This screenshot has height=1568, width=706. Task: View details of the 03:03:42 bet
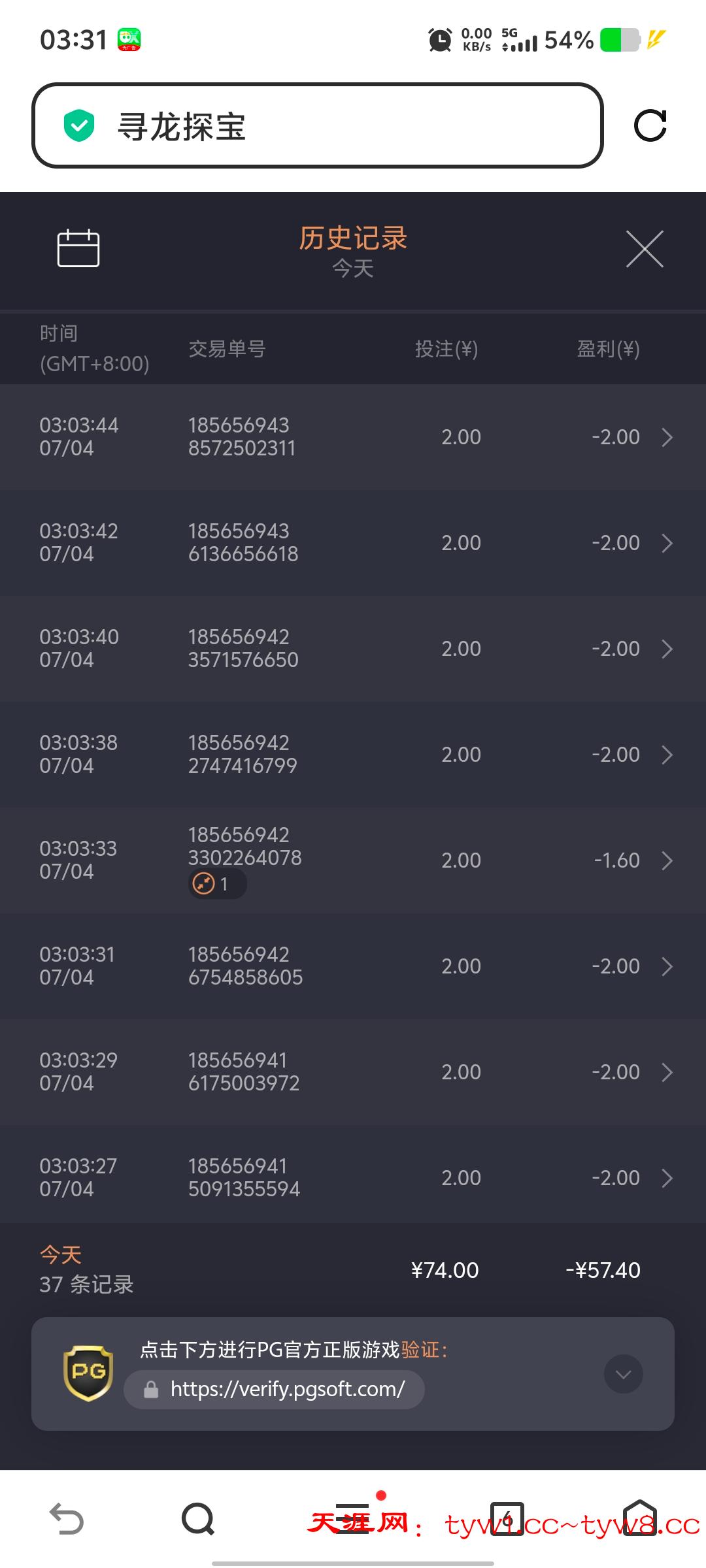click(353, 543)
